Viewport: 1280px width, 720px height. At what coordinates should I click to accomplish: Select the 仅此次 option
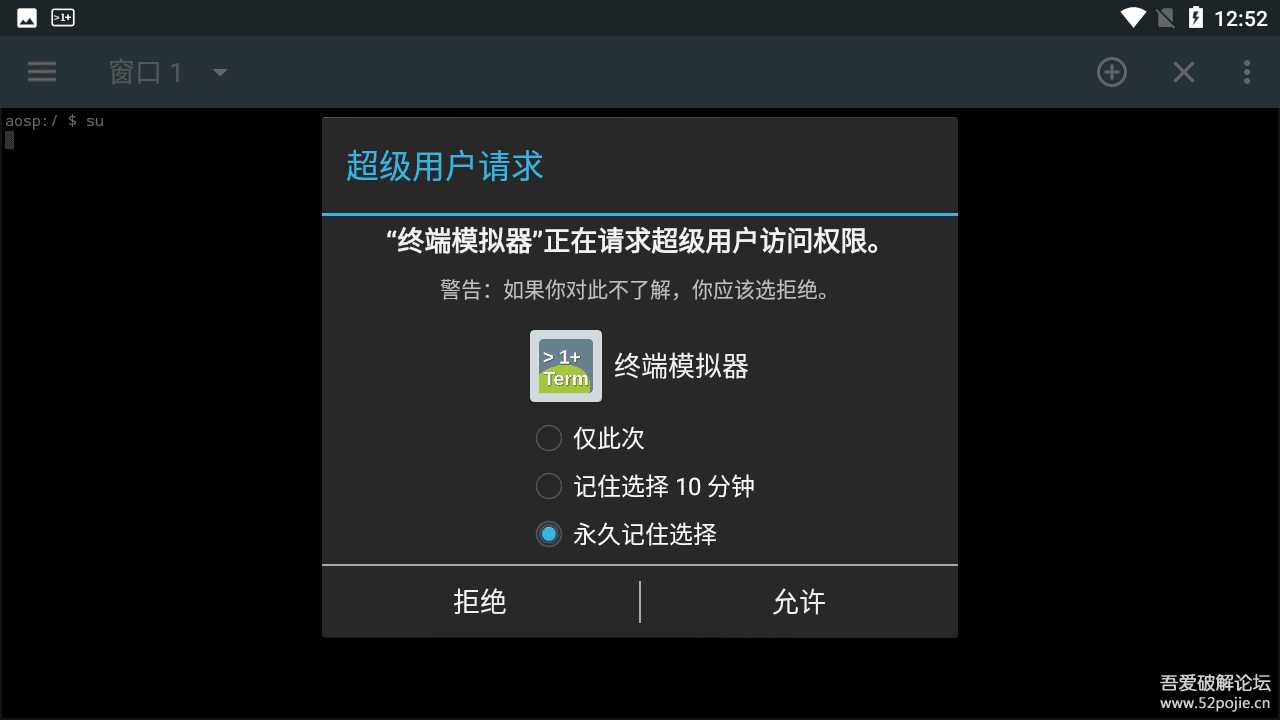click(x=549, y=438)
